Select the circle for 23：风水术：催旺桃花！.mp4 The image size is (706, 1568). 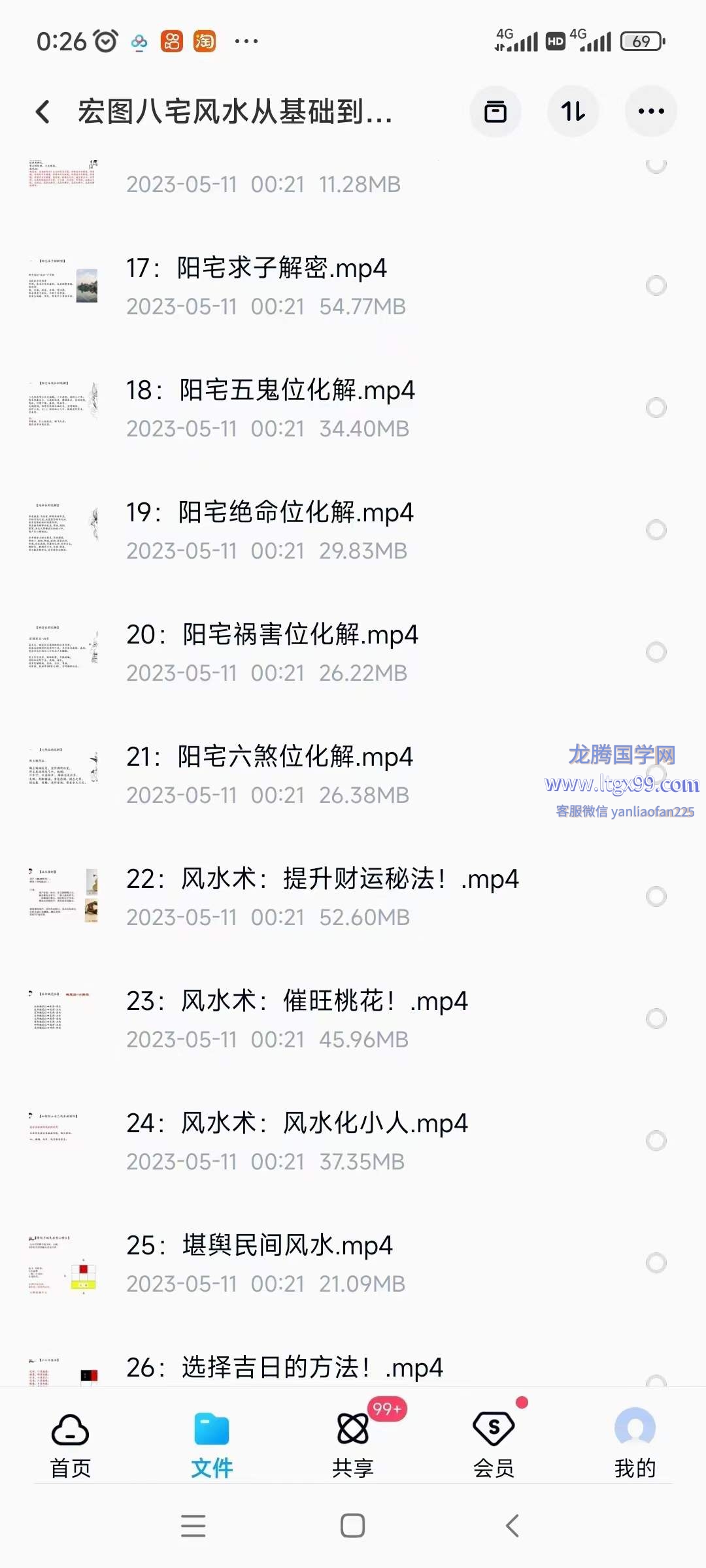click(x=656, y=1019)
